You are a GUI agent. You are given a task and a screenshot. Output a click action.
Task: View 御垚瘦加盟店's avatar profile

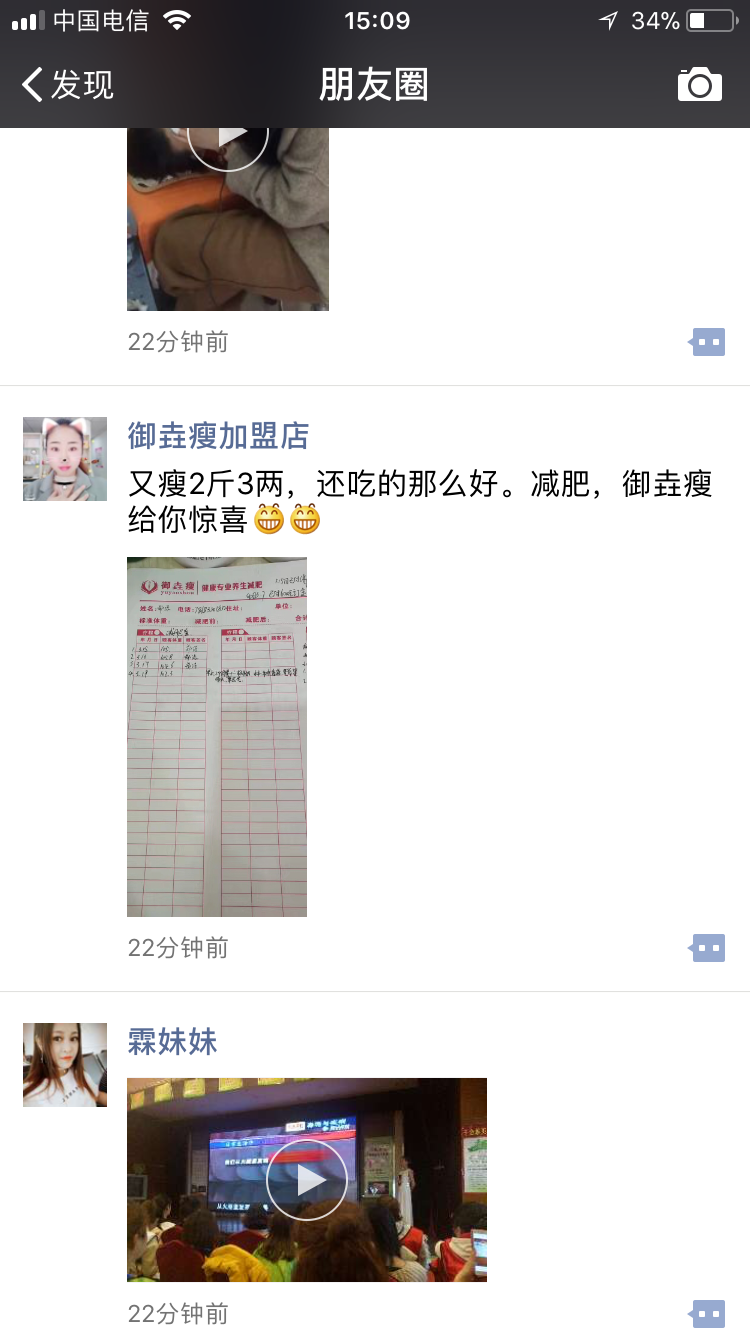click(x=65, y=459)
